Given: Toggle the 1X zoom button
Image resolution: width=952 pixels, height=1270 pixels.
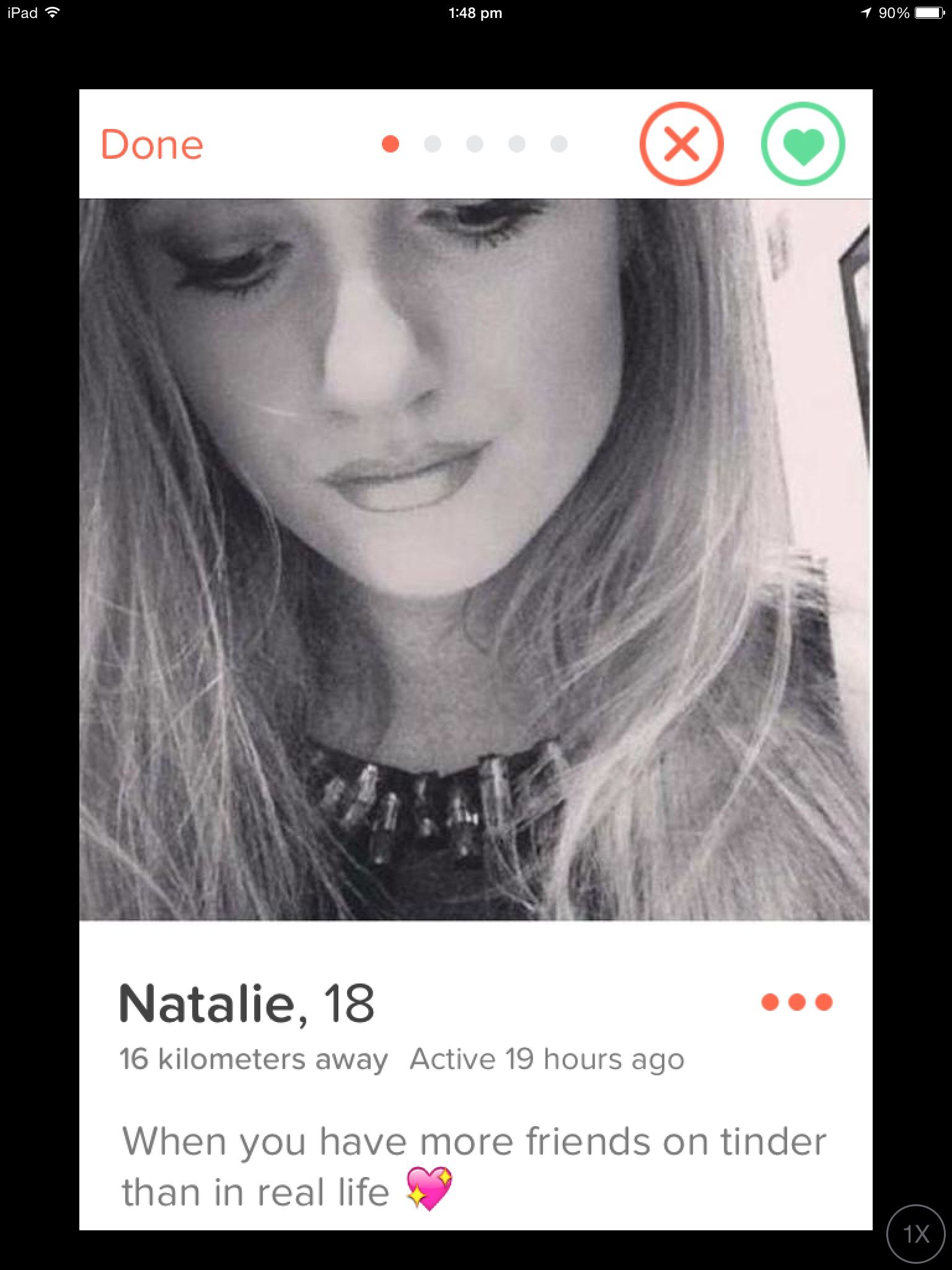Looking at the screenshot, I should (x=916, y=1234).
